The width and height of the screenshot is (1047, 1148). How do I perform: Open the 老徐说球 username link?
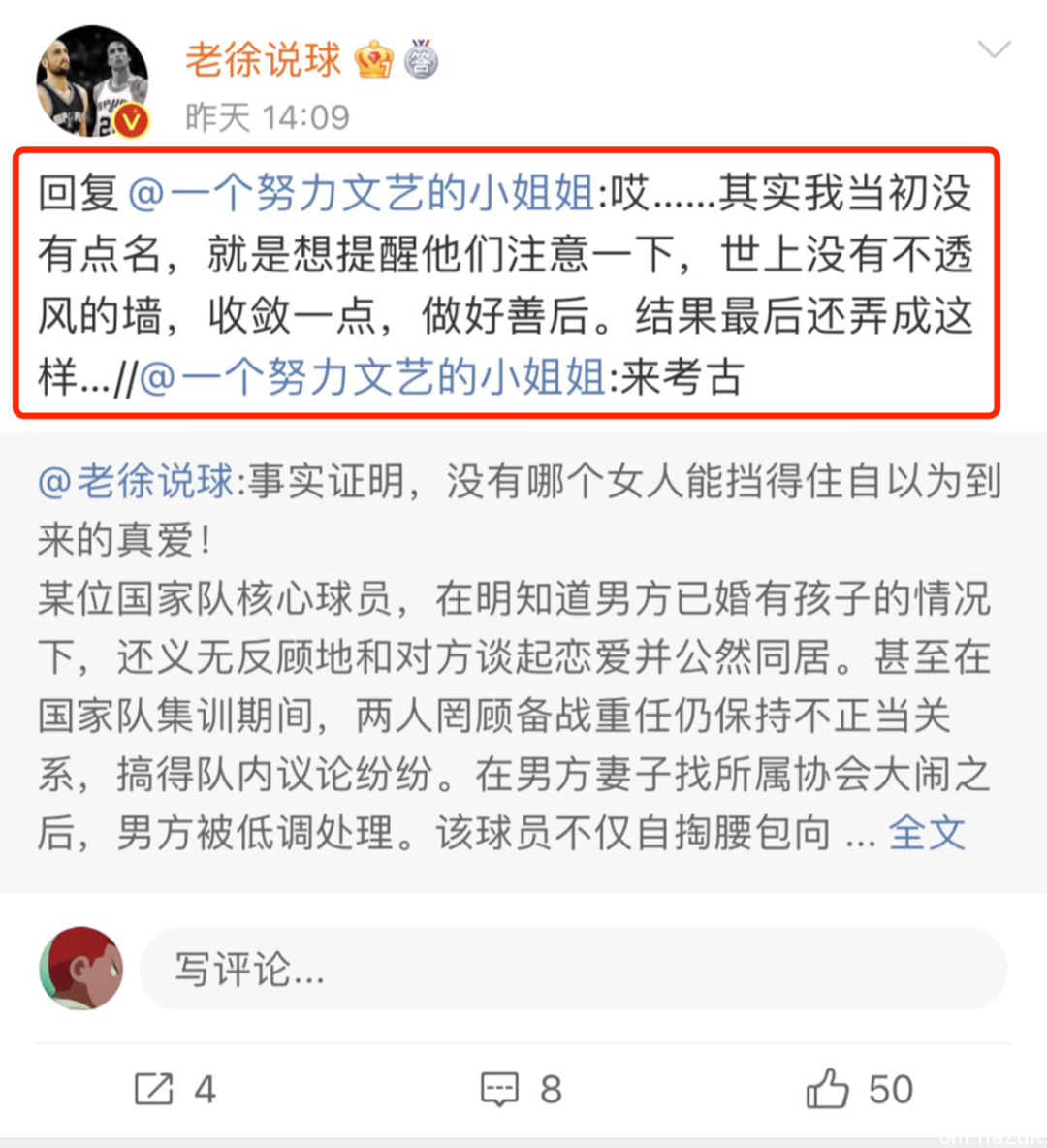point(263,60)
